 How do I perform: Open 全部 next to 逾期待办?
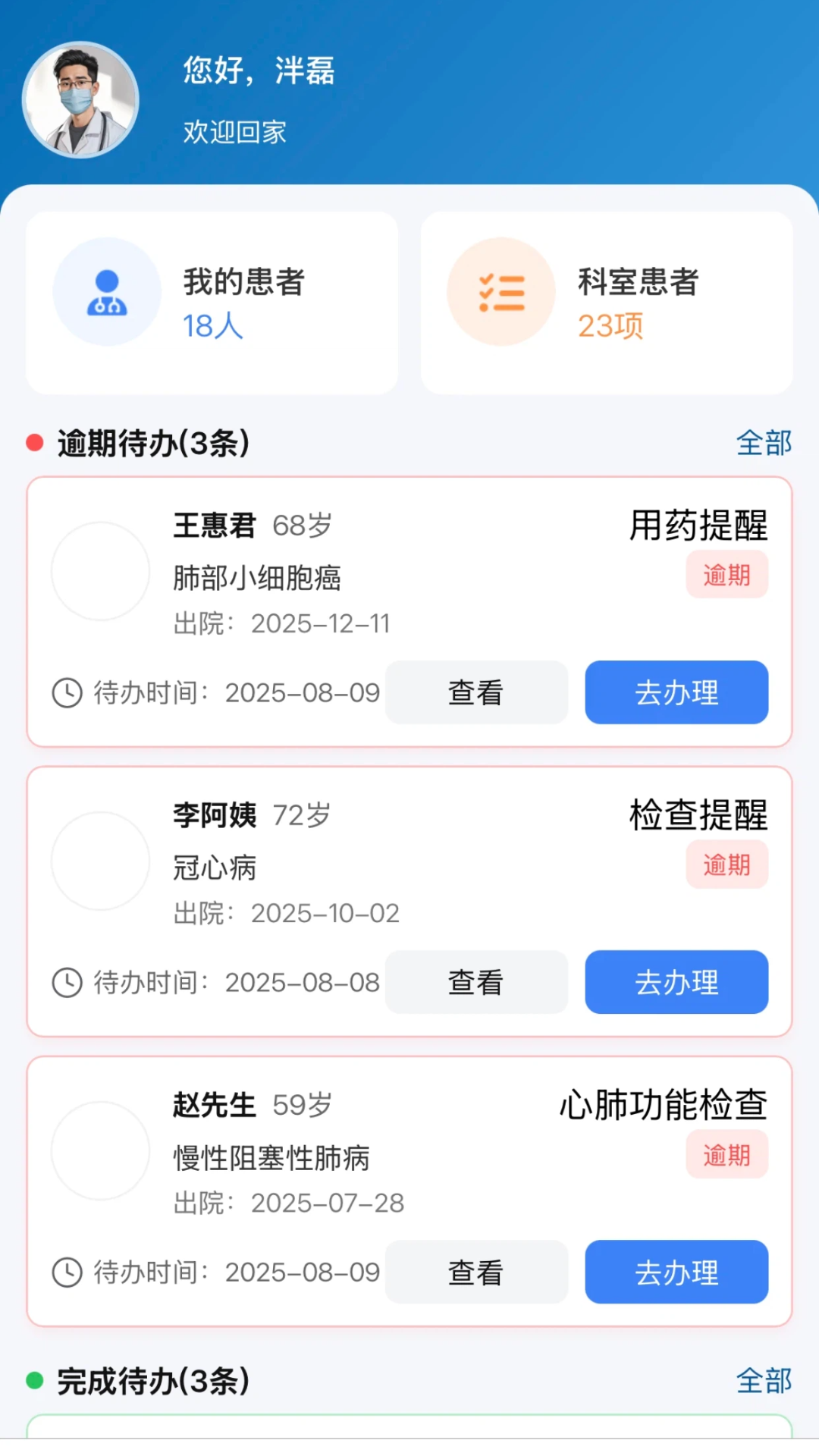pos(764,444)
